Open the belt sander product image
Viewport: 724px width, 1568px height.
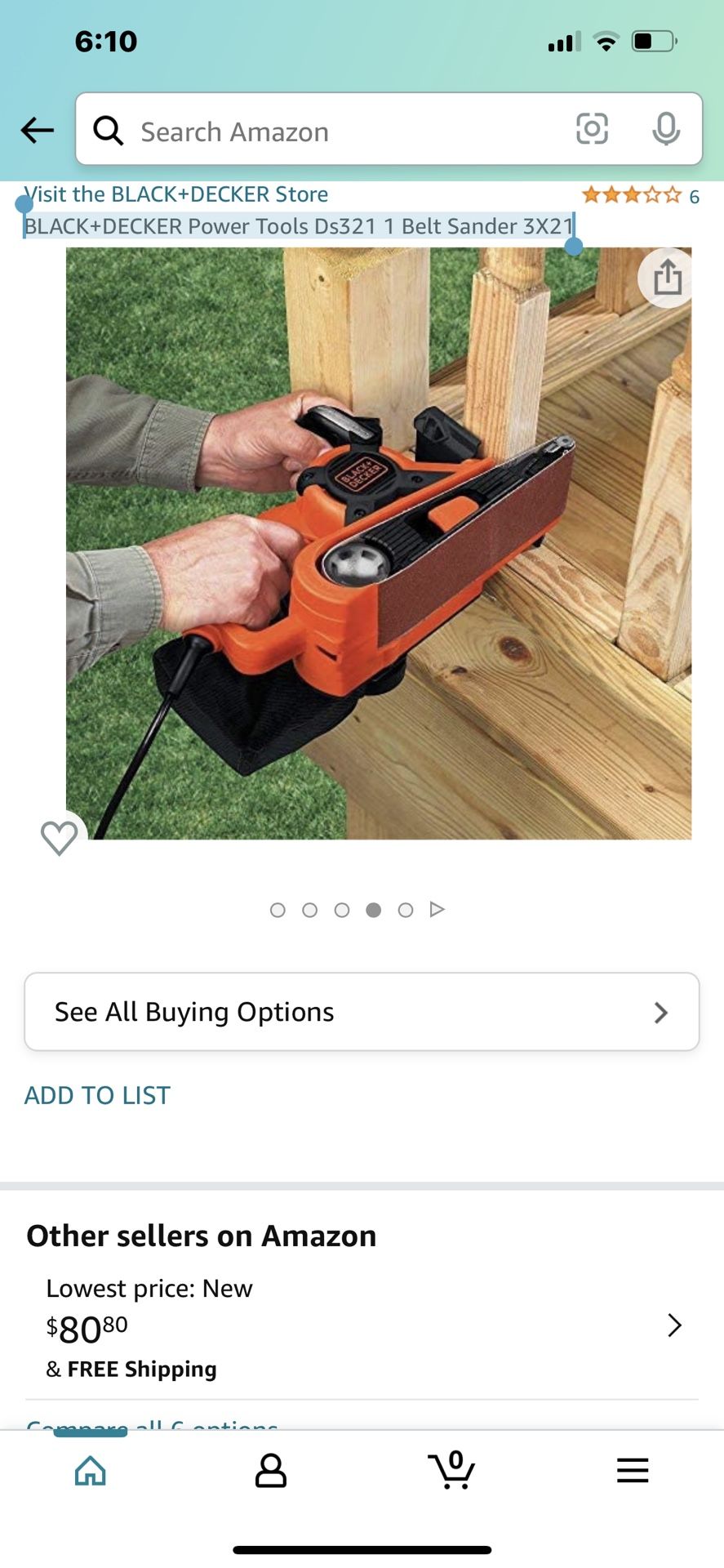[x=378, y=543]
